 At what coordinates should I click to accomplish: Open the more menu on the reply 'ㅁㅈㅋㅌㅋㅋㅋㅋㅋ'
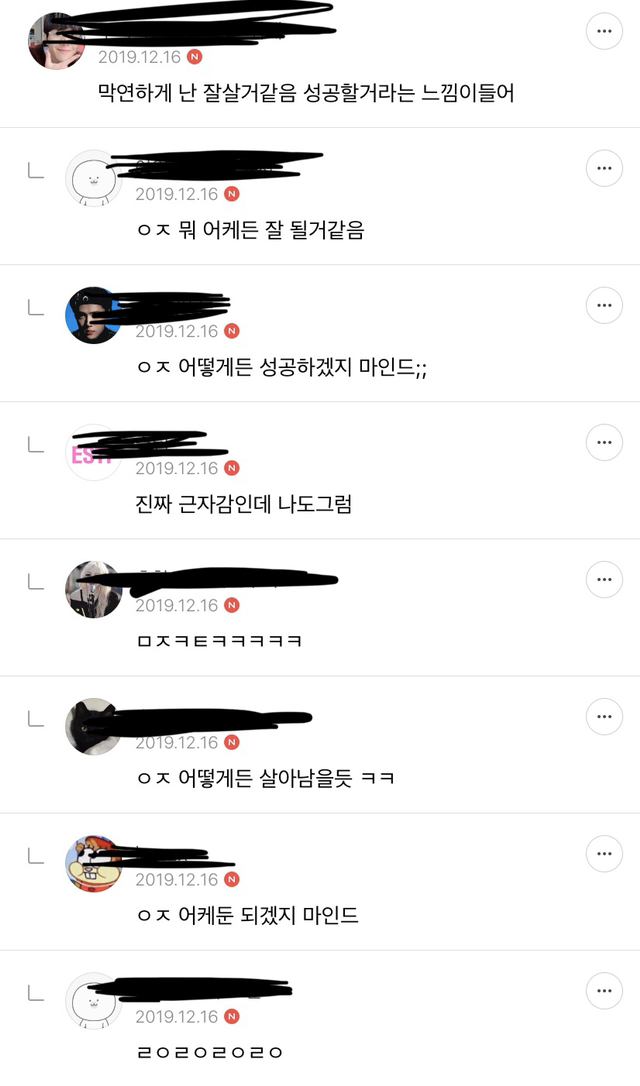pyautogui.click(x=604, y=580)
